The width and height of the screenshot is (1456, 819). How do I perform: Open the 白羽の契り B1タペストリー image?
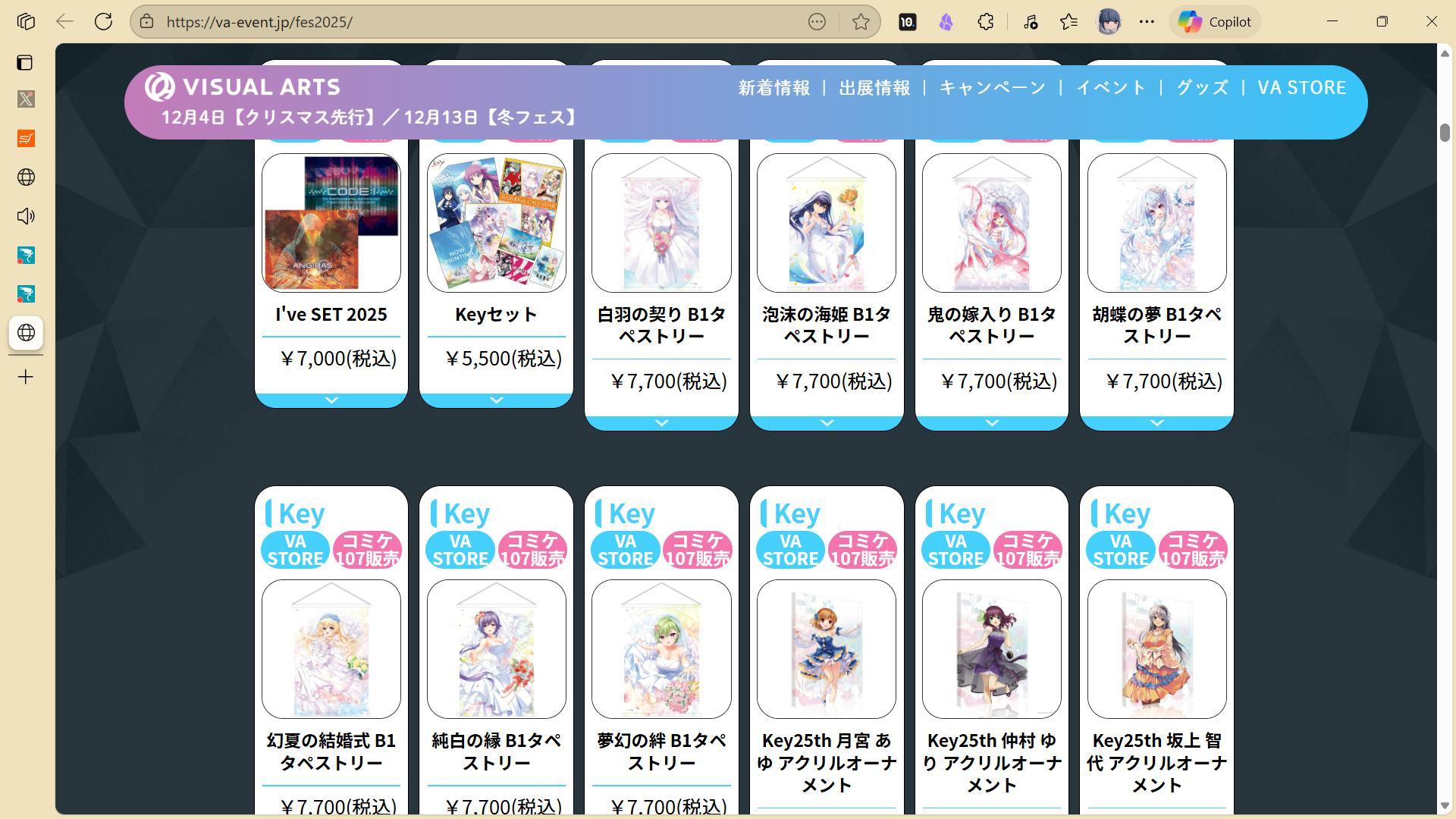point(661,223)
